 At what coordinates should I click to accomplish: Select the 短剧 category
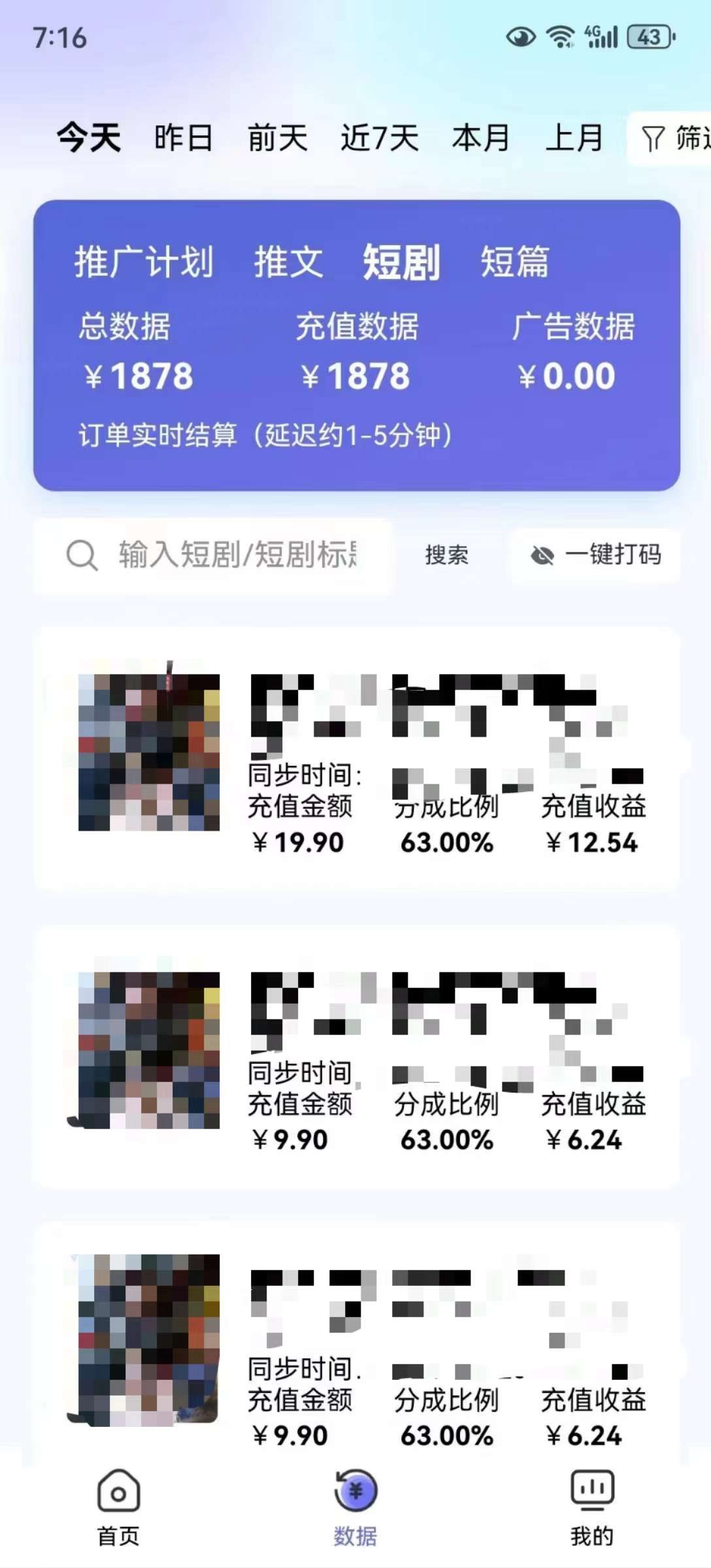401,263
